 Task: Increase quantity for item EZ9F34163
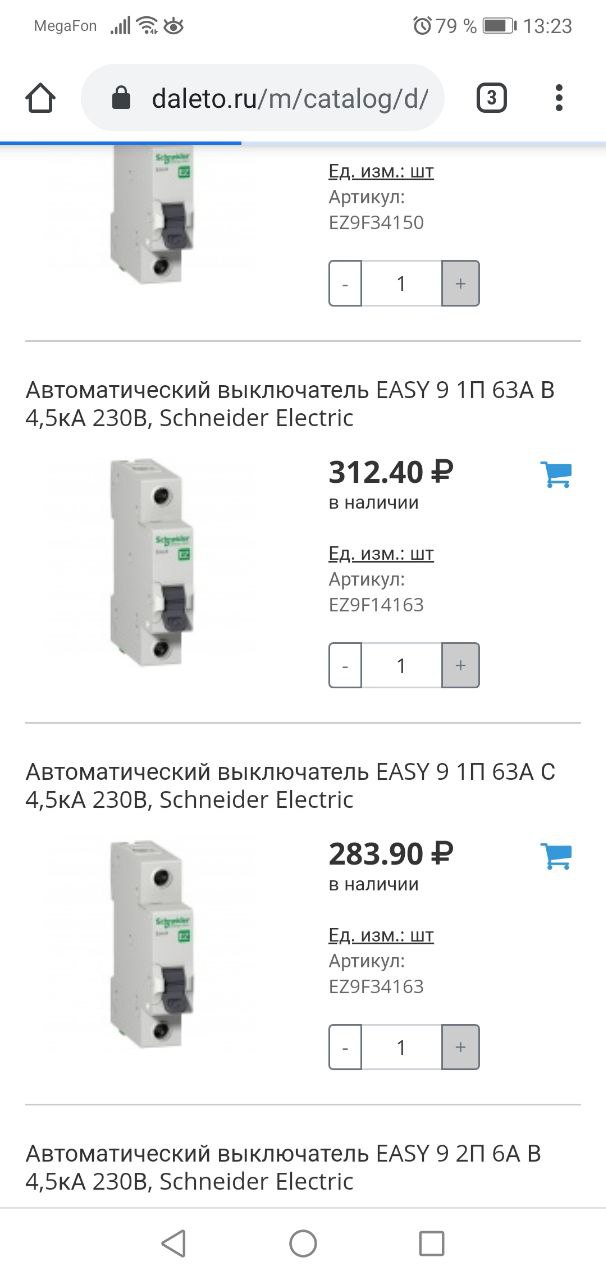[460, 1048]
